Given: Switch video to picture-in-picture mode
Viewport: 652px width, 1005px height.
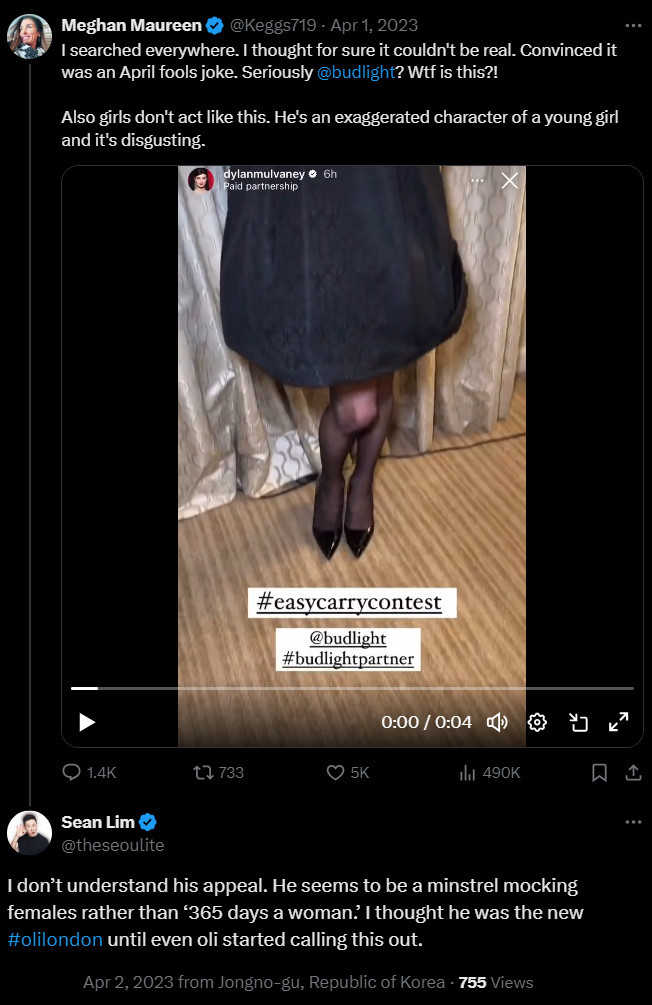Looking at the screenshot, I should [x=578, y=721].
